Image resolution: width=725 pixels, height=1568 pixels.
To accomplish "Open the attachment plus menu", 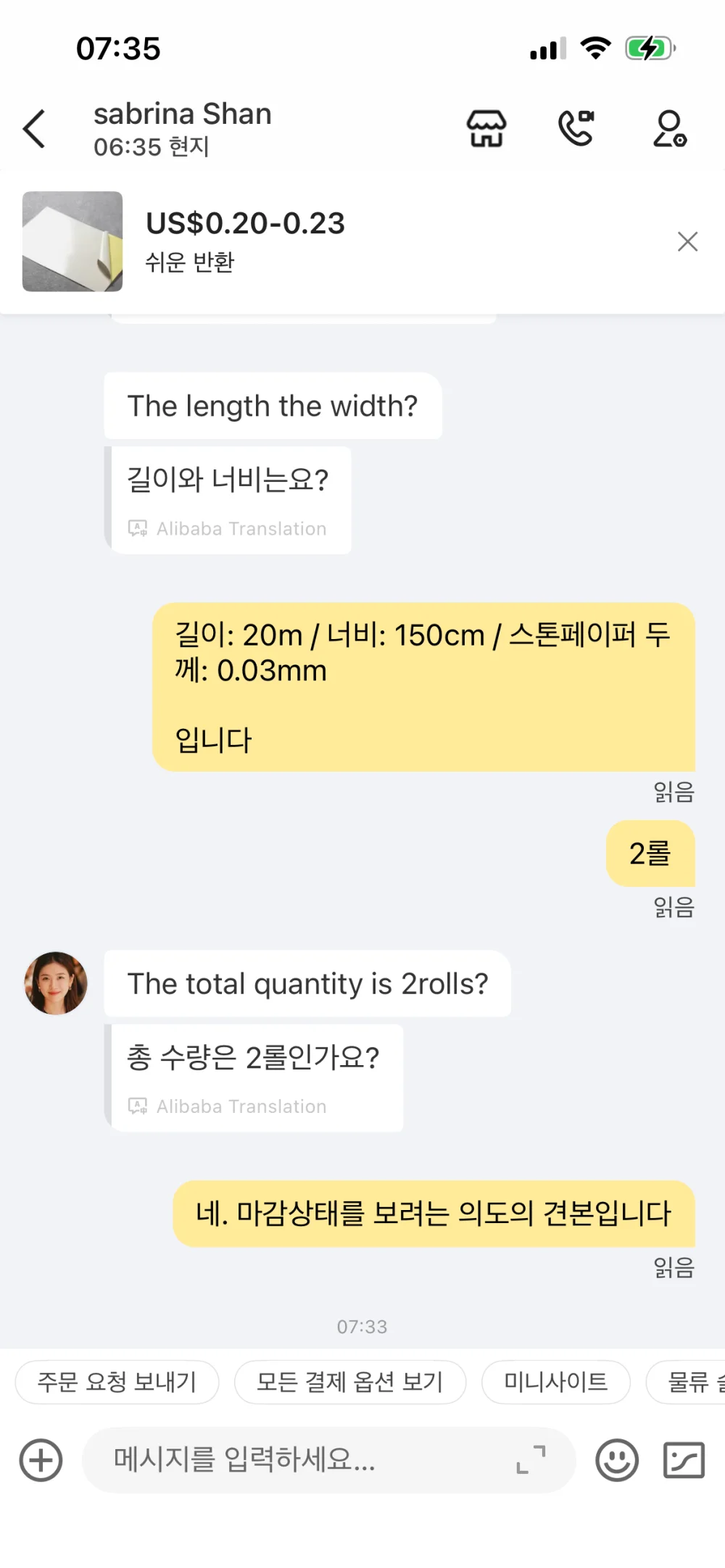I will pos(41,1460).
